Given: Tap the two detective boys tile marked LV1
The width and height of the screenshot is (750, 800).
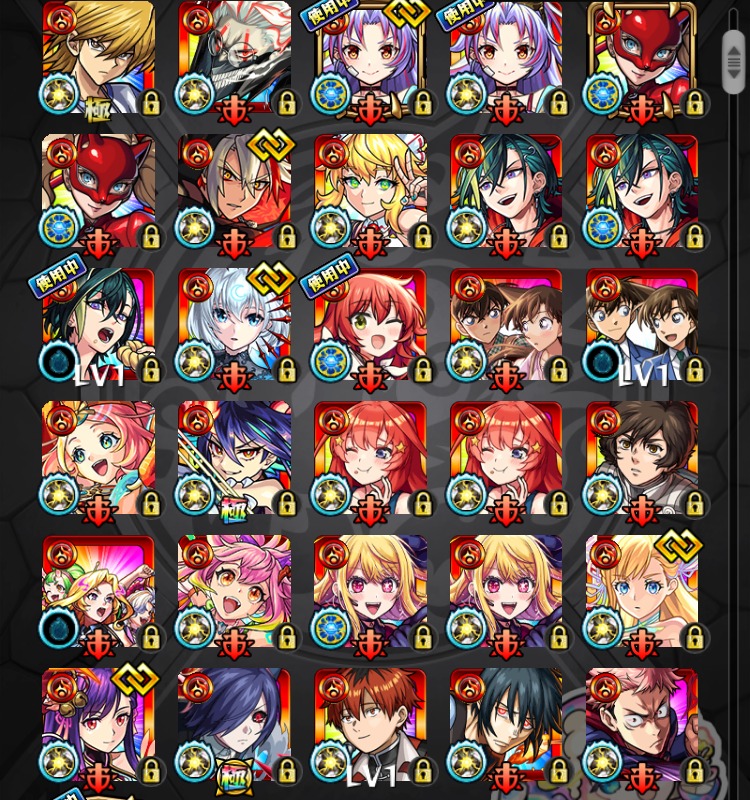Looking at the screenshot, I should pos(642,326).
